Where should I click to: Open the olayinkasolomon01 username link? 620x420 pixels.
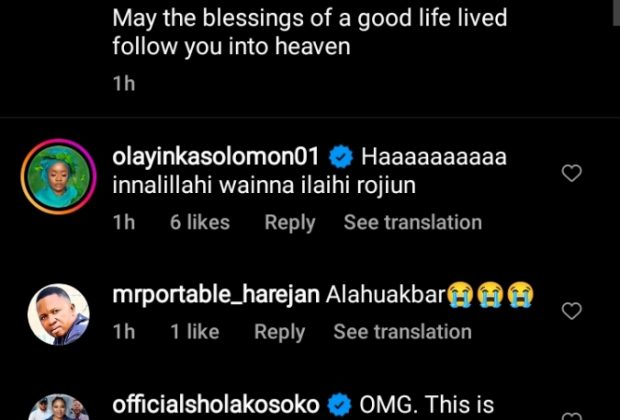pos(216,157)
